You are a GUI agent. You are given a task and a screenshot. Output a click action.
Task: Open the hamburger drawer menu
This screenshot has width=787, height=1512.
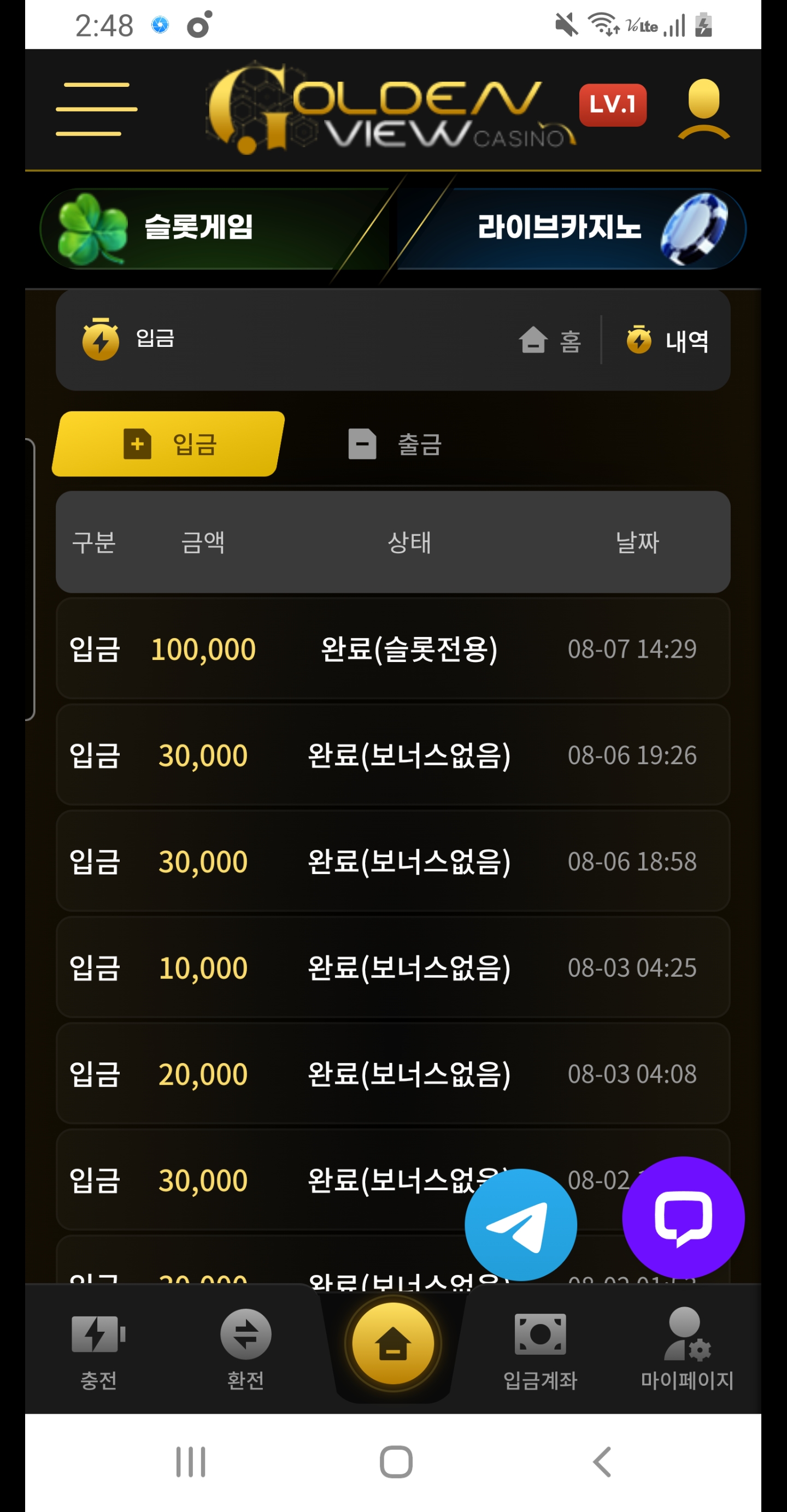(x=96, y=109)
